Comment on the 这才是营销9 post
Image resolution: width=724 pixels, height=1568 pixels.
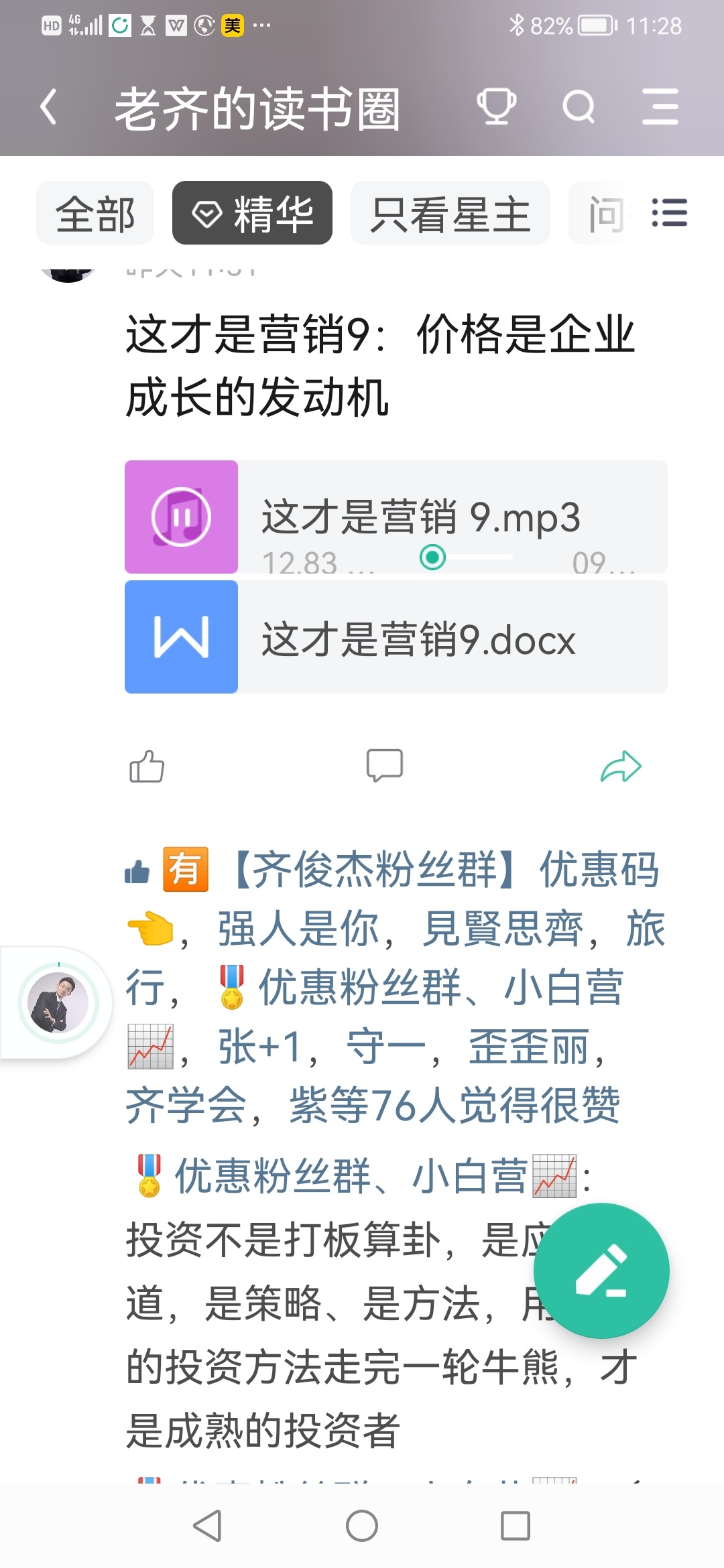point(384,766)
